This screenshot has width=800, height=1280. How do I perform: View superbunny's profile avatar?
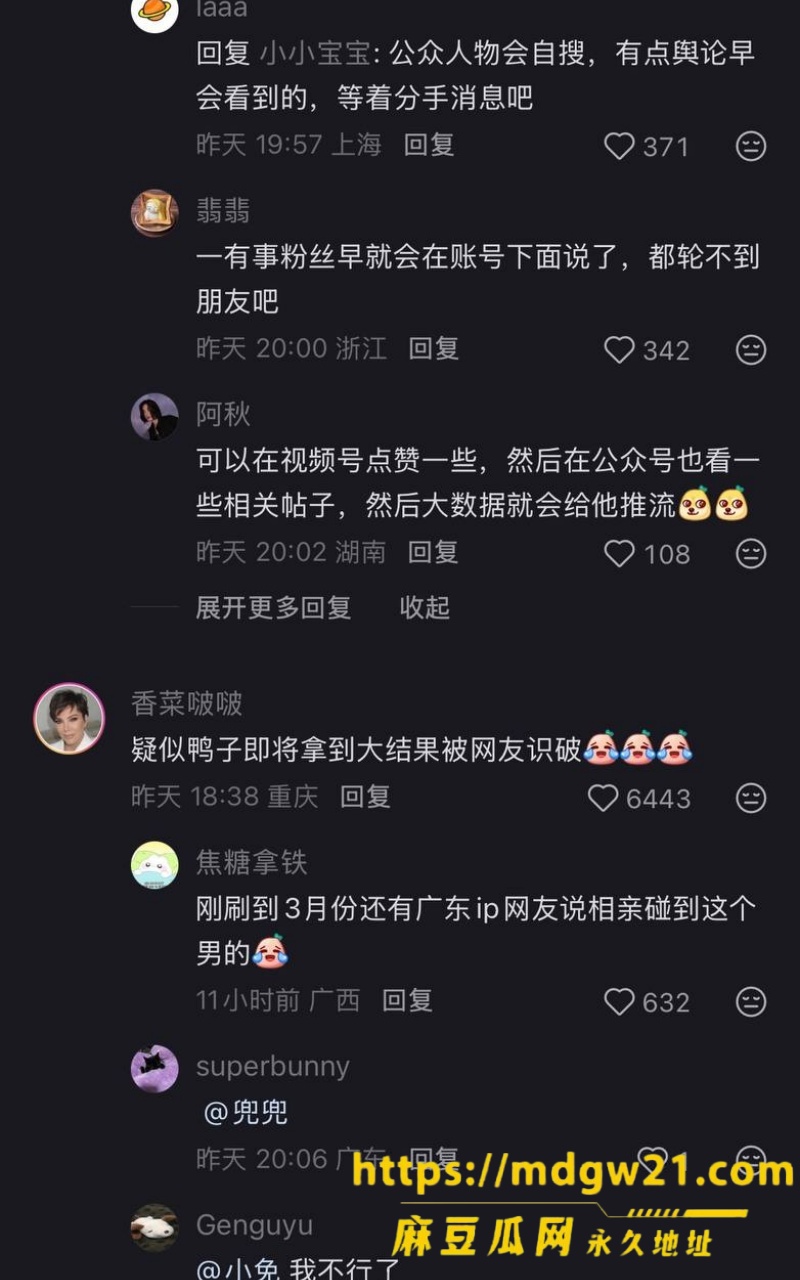[x=155, y=1068]
